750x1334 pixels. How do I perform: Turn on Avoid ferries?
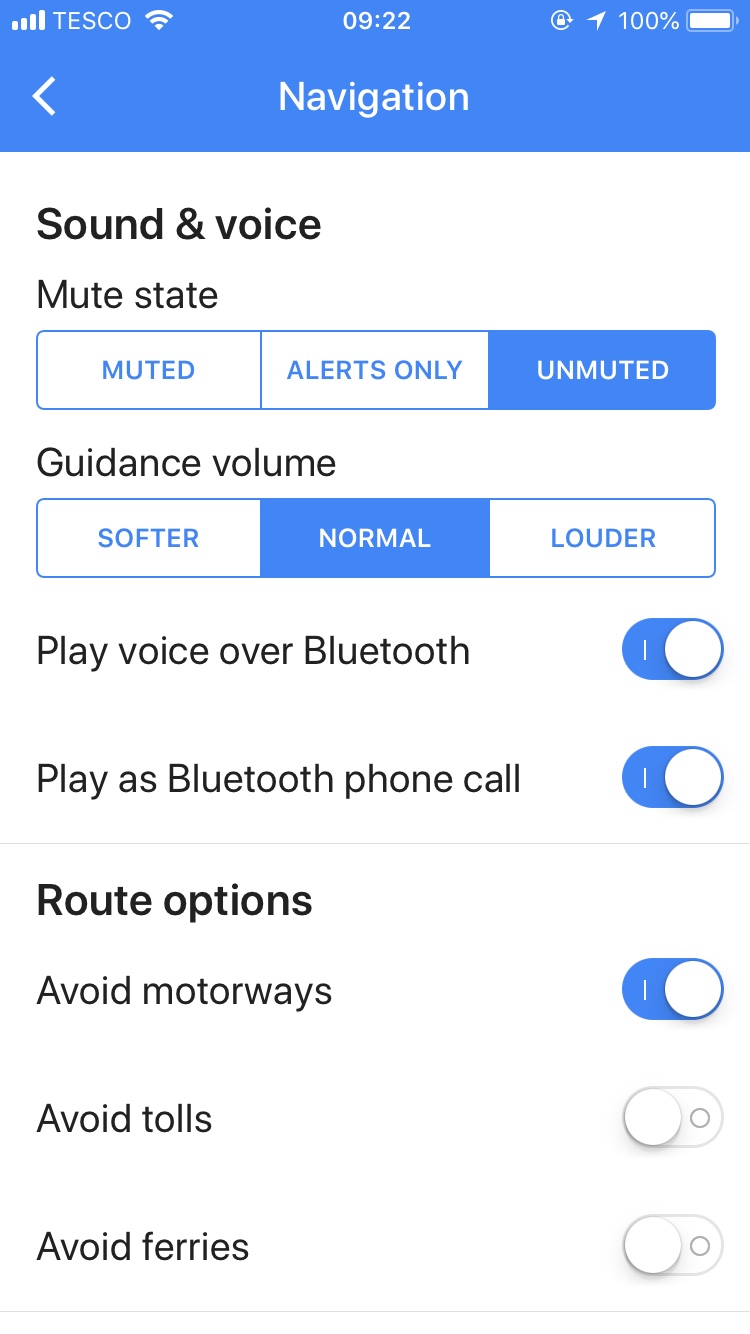pos(672,1246)
